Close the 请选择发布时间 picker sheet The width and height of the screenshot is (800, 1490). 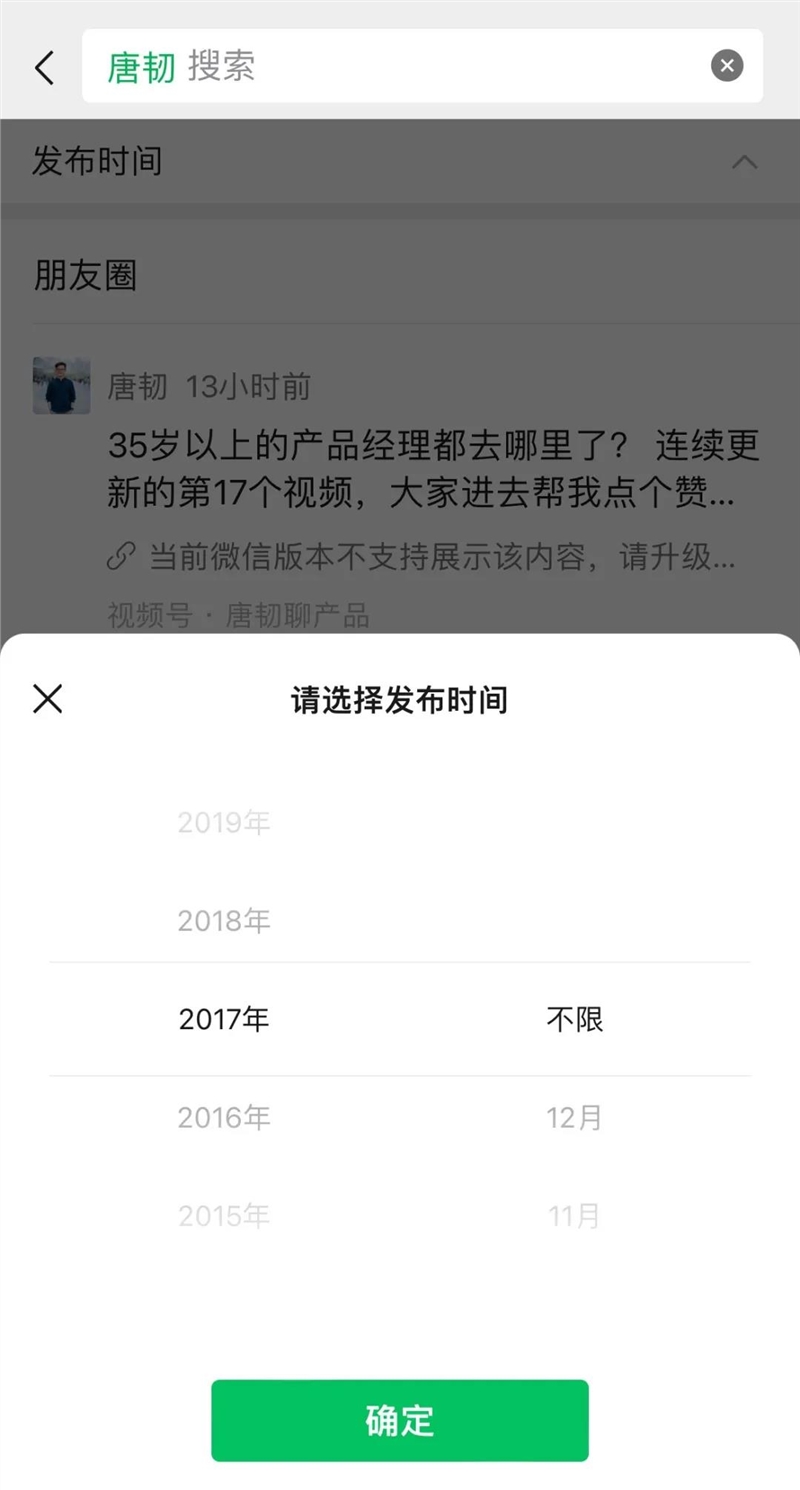coord(47,699)
